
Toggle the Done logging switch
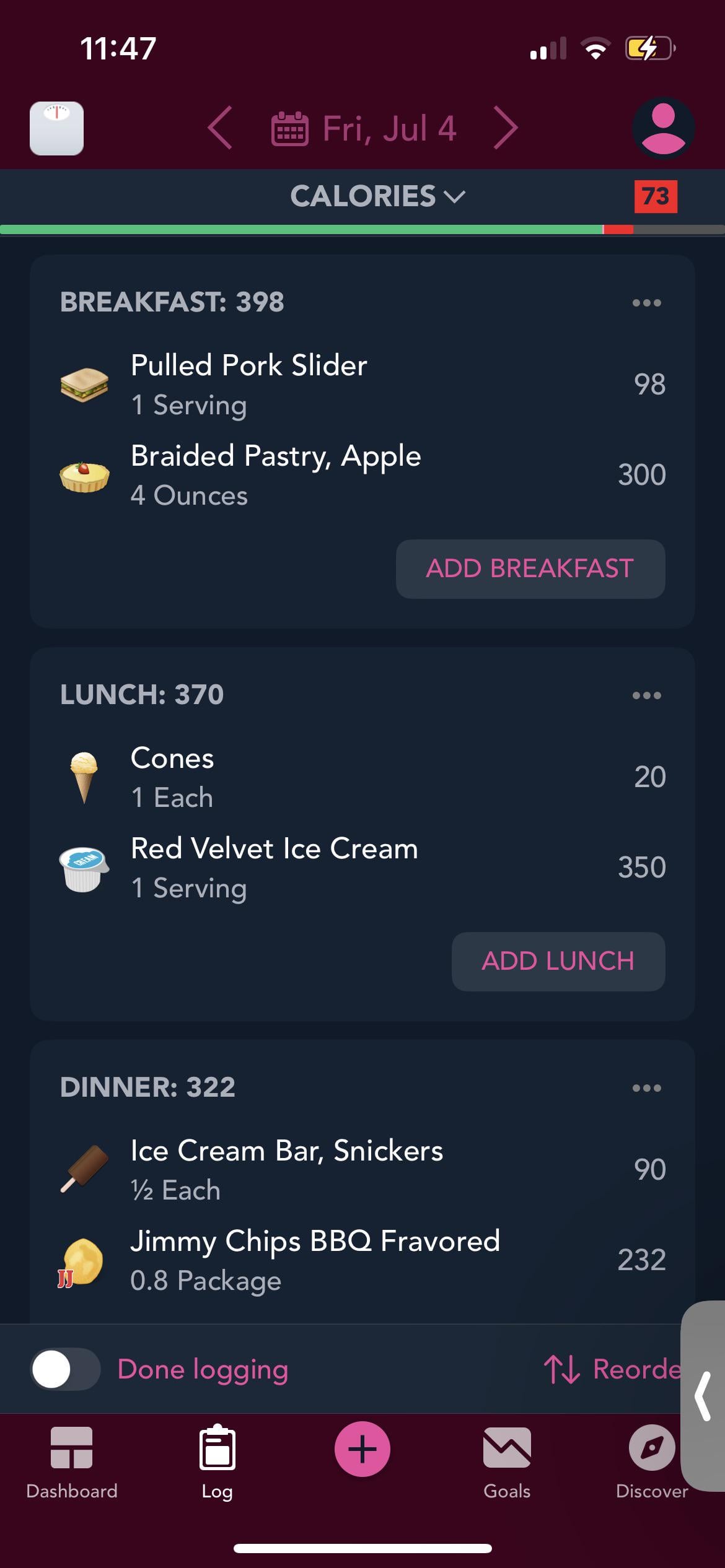tap(66, 1369)
